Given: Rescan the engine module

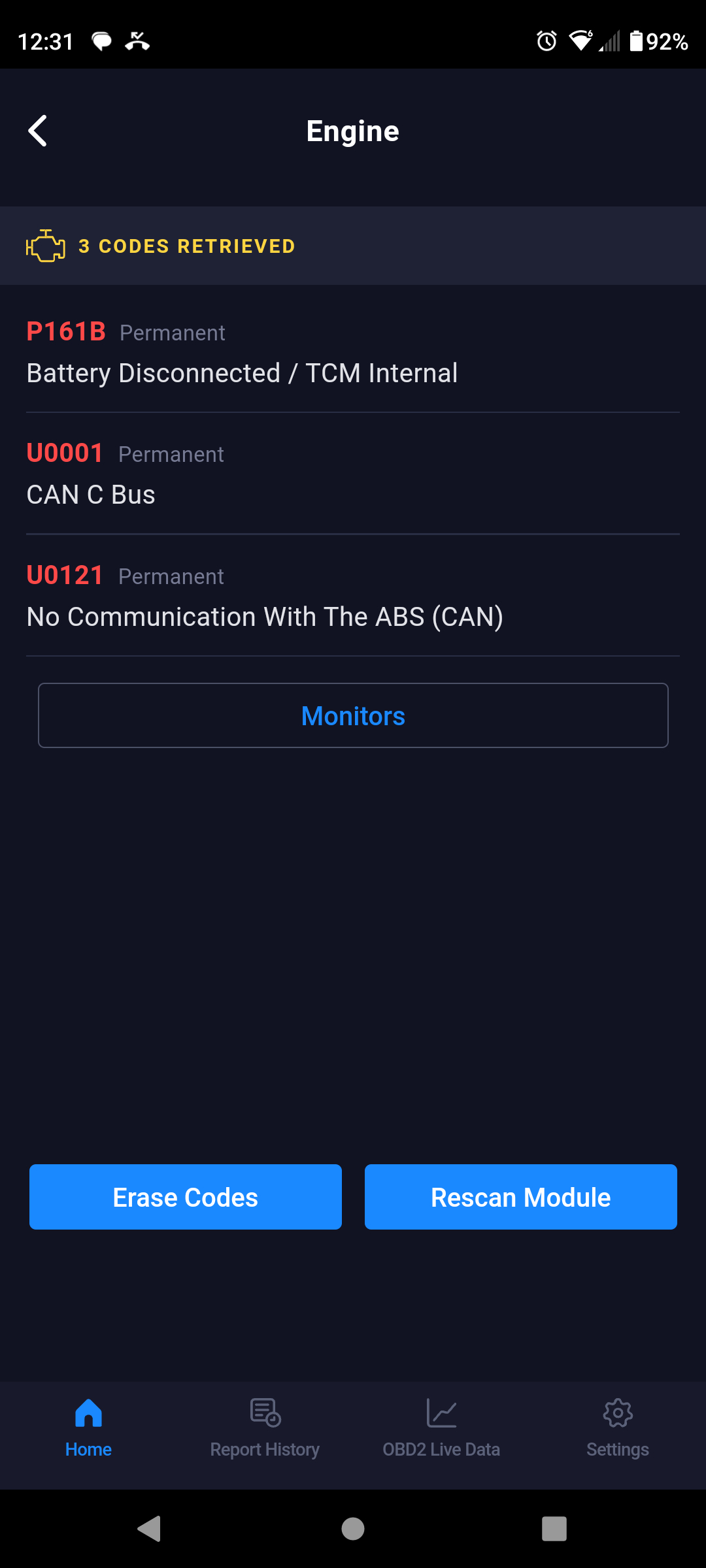Looking at the screenshot, I should click(520, 1197).
